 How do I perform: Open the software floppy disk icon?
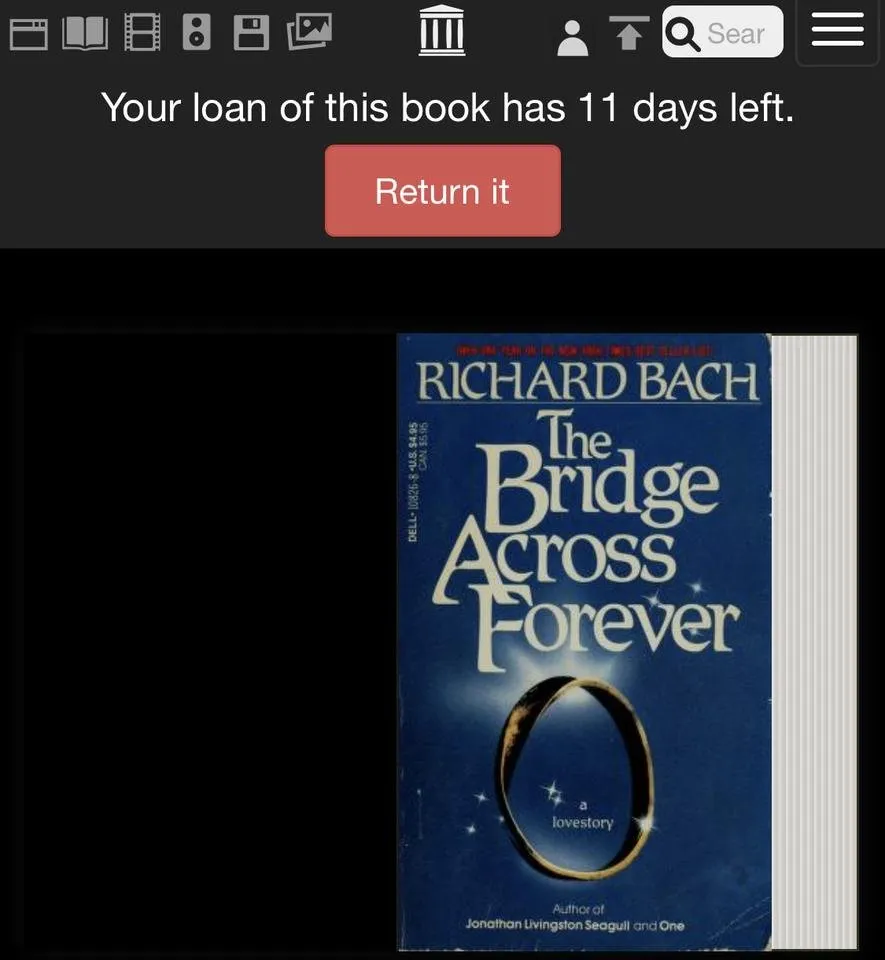pyautogui.click(x=252, y=33)
